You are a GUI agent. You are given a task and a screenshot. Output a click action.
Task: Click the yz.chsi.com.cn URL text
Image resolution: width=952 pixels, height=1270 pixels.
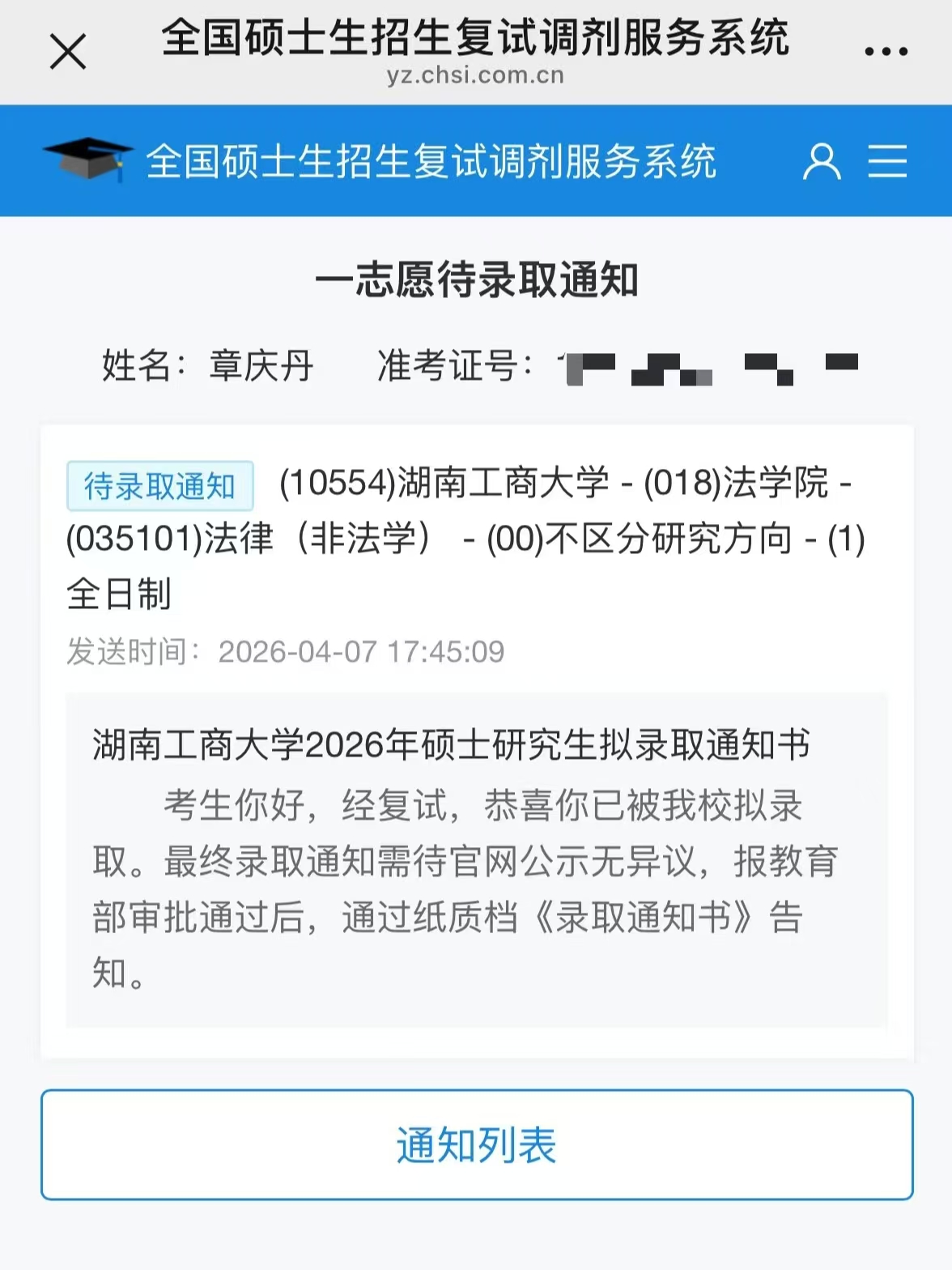[x=474, y=77]
